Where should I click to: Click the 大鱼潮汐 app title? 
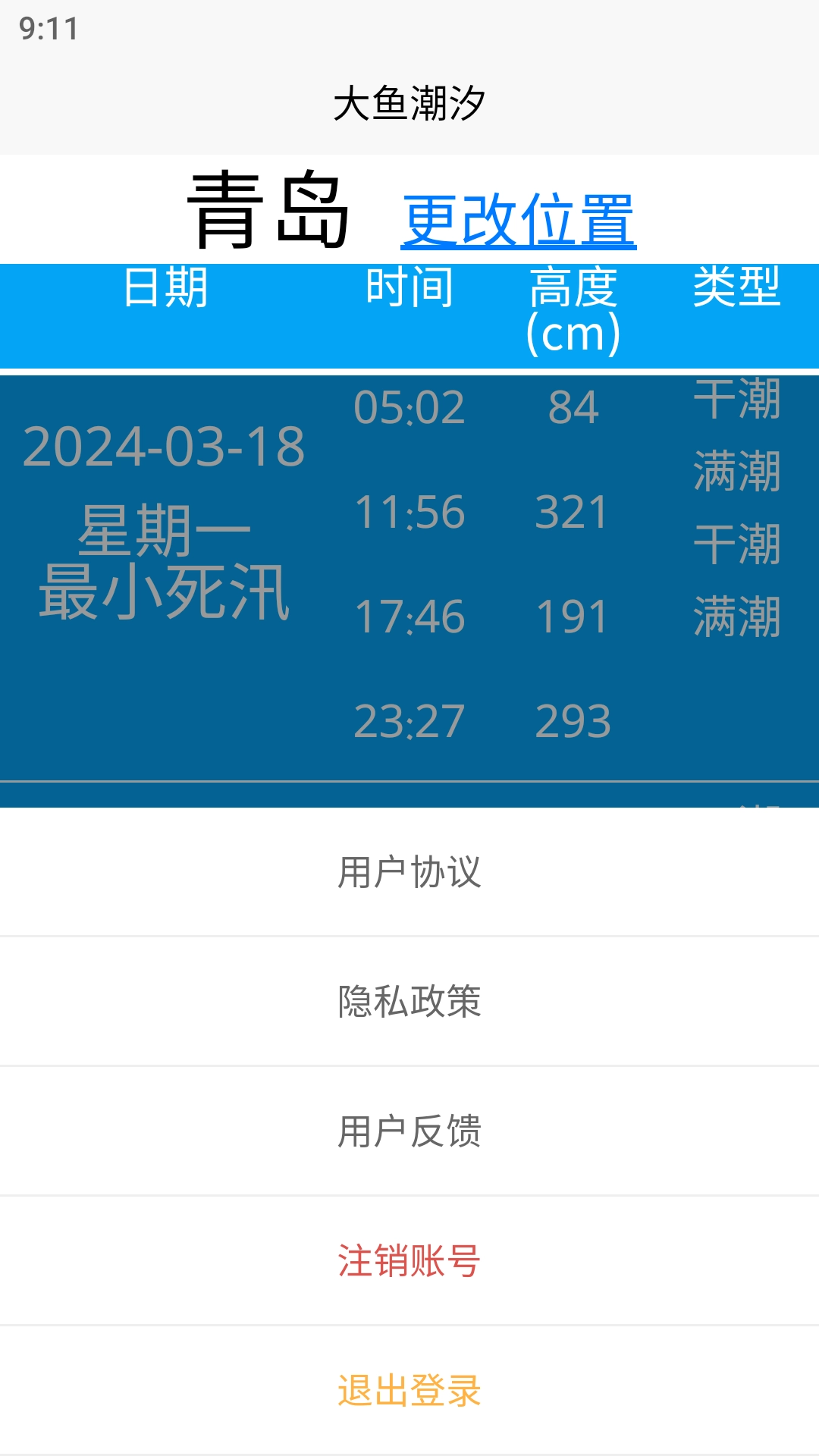409,101
